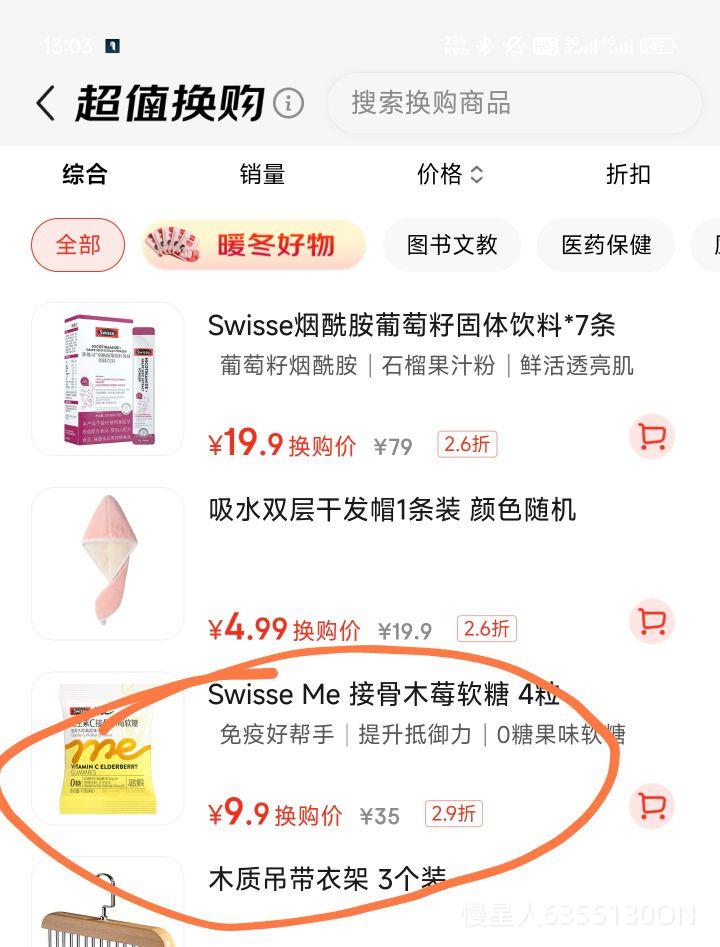Tap the back arrow to exit 超值换购
This screenshot has width=720, height=947.
44,102
